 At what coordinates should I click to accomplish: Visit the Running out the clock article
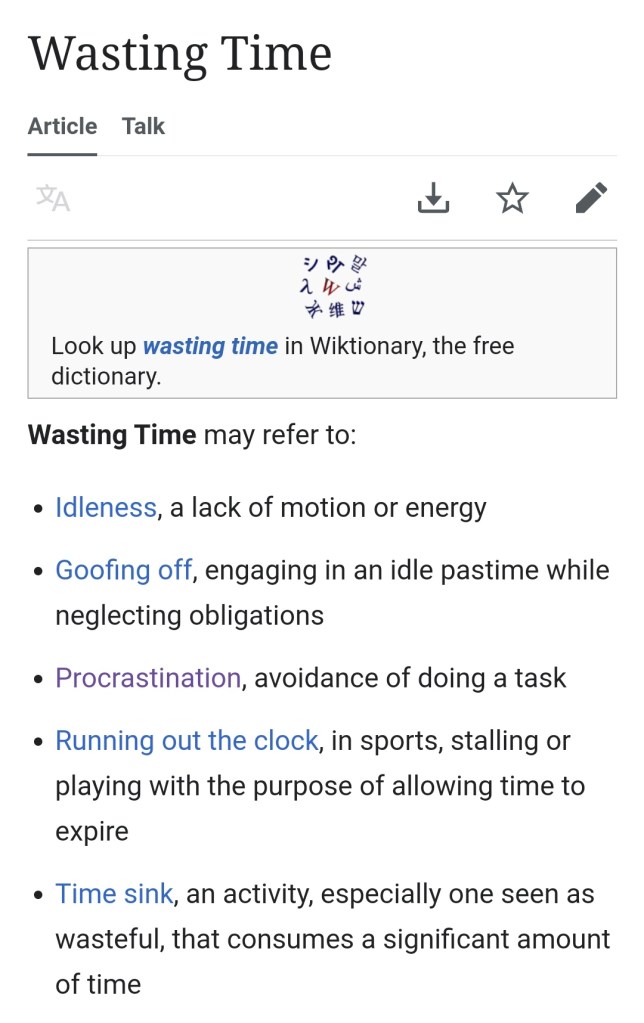coord(187,741)
